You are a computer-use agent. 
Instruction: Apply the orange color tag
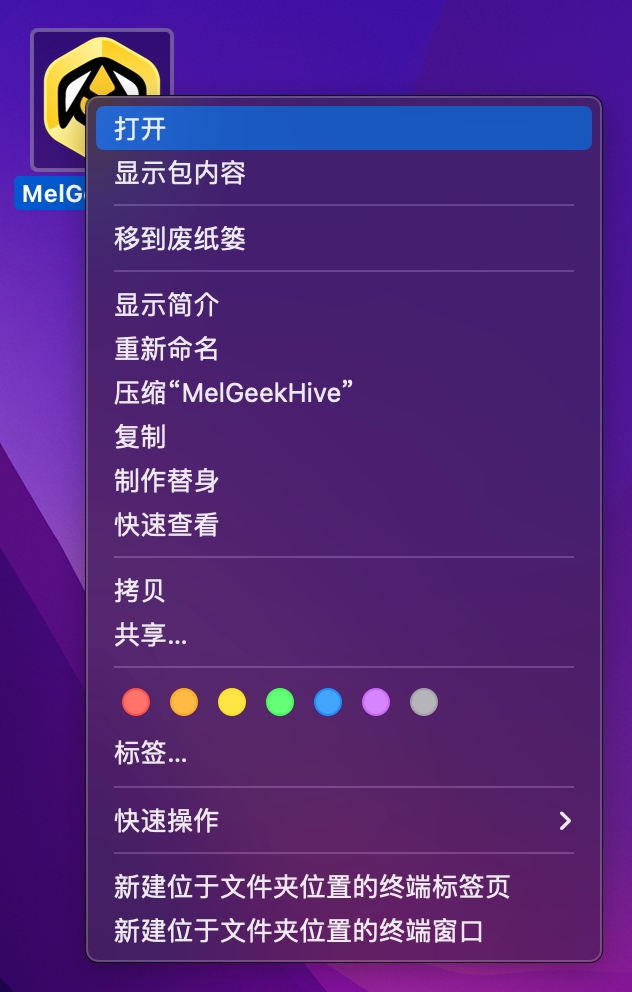pyautogui.click(x=184, y=702)
